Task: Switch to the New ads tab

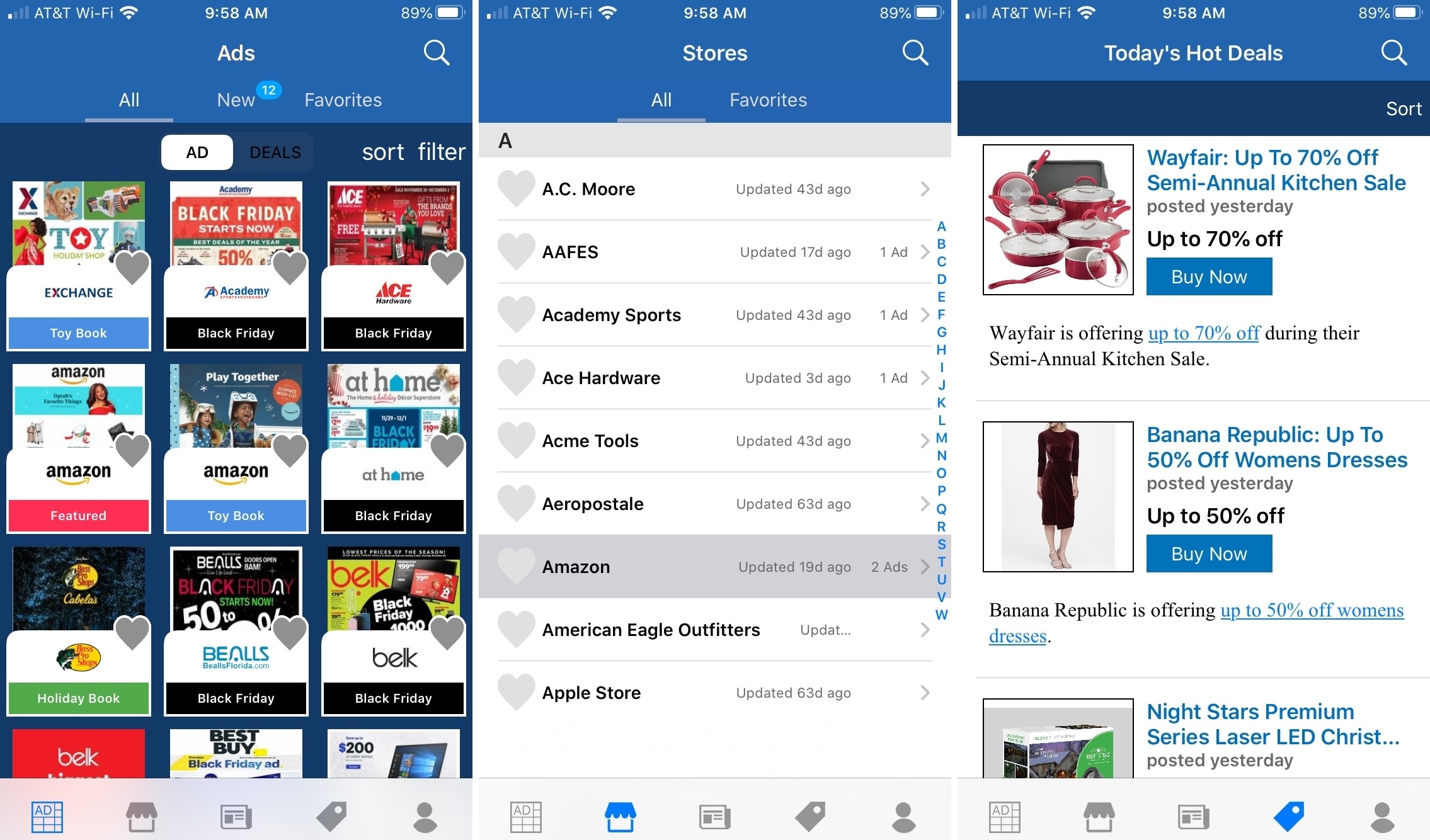Action: coord(236,99)
